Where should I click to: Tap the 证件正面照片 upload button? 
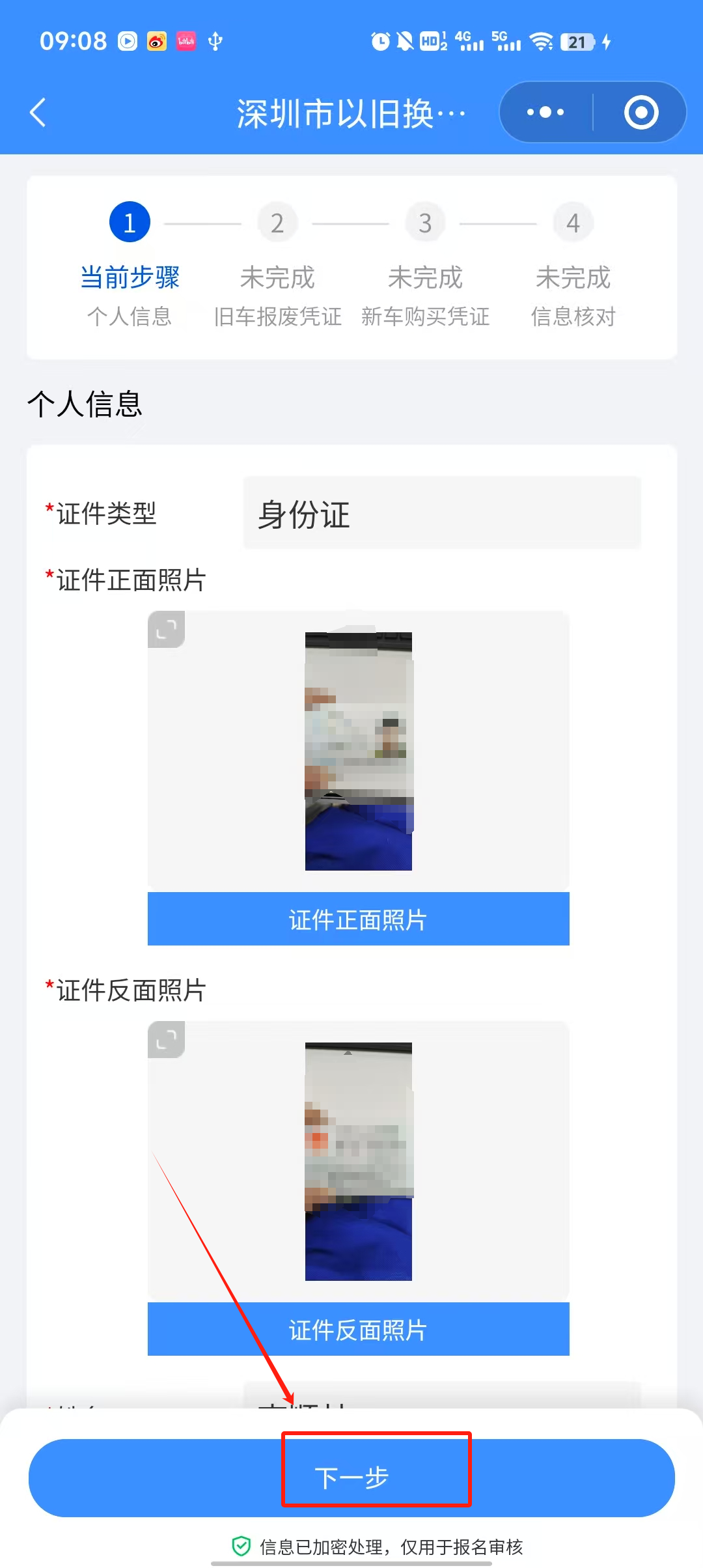coord(358,919)
